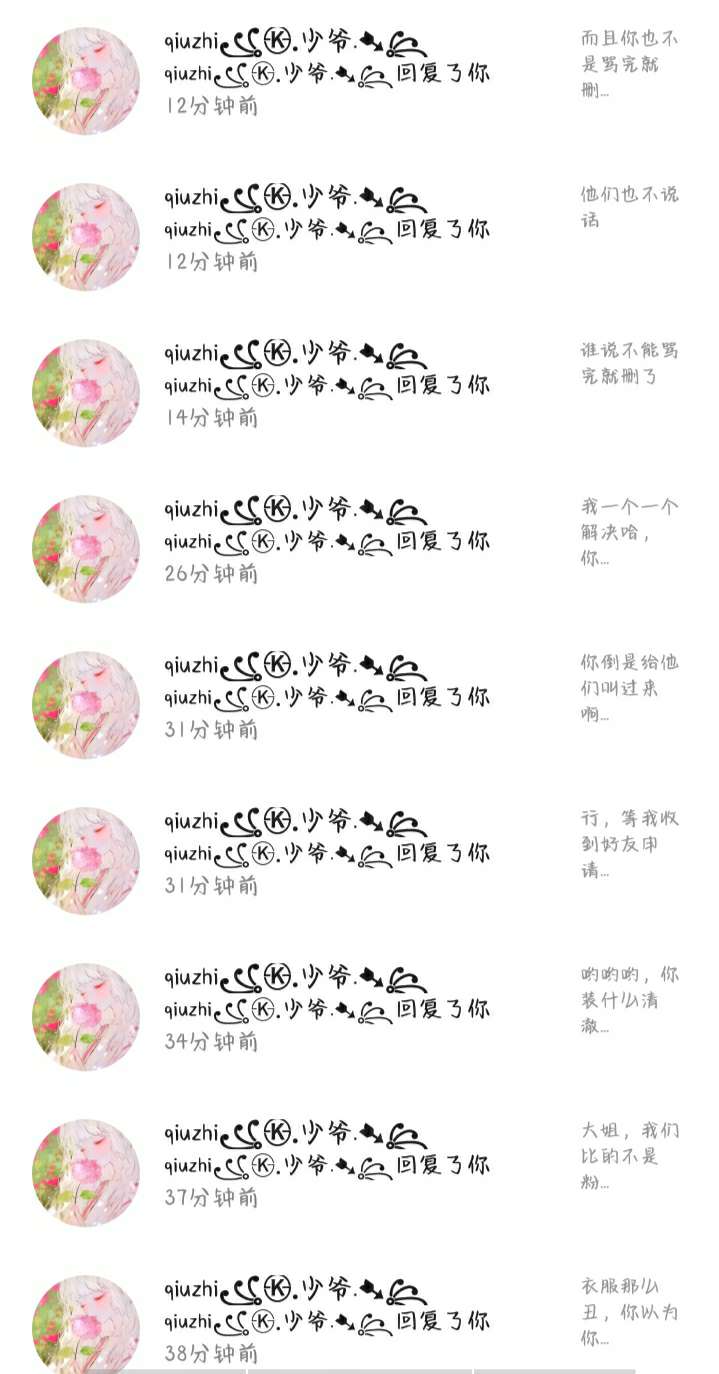View the reply "他们也不说话"
Viewport: 719px width, 1374px height.
click(x=629, y=207)
